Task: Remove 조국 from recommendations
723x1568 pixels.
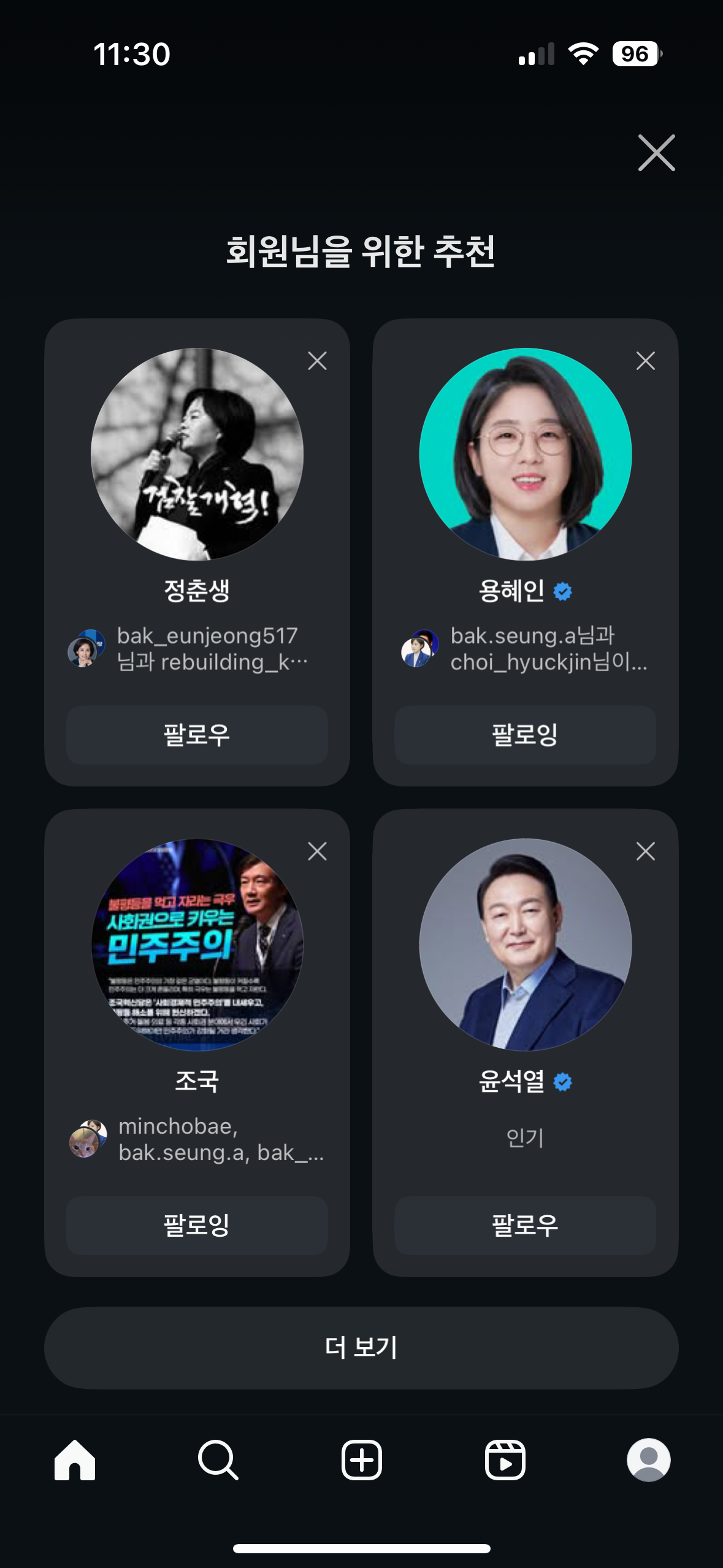Action: (318, 850)
